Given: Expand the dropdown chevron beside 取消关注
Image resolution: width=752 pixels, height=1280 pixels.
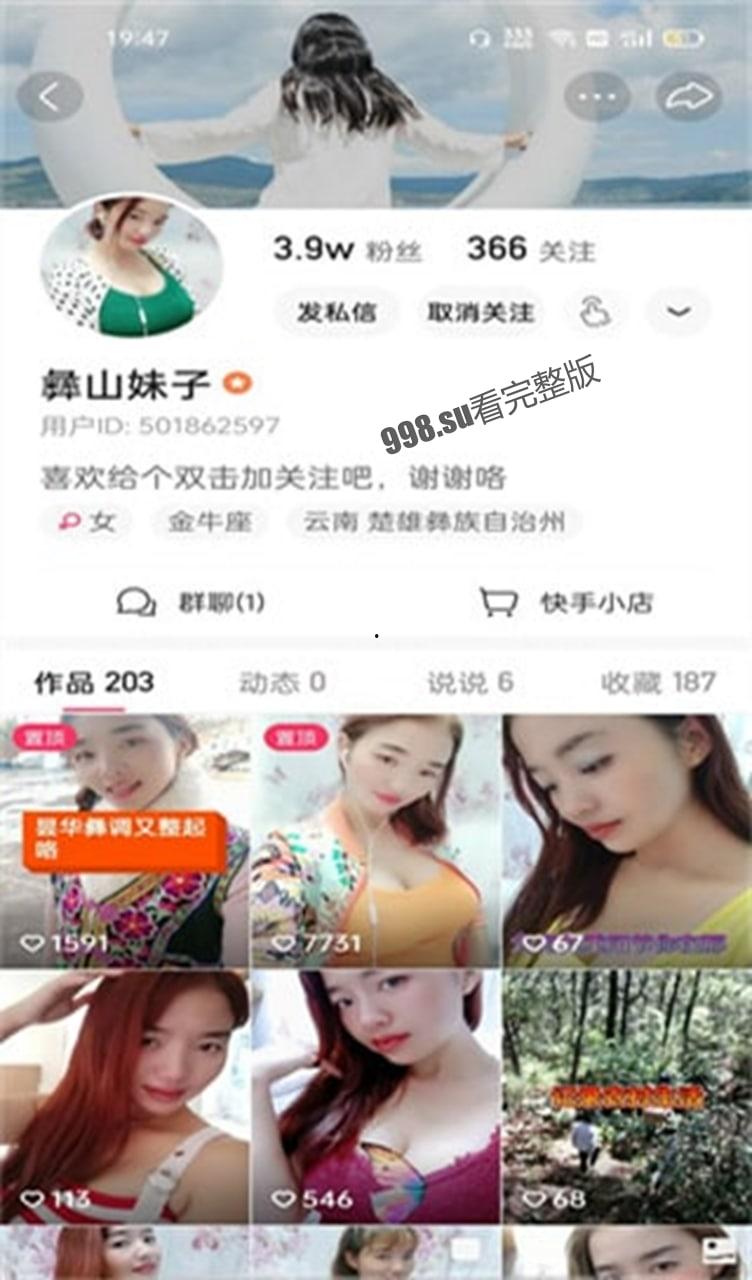Looking at the screenshot, I should pyautogui.click(x=678, y=312).
